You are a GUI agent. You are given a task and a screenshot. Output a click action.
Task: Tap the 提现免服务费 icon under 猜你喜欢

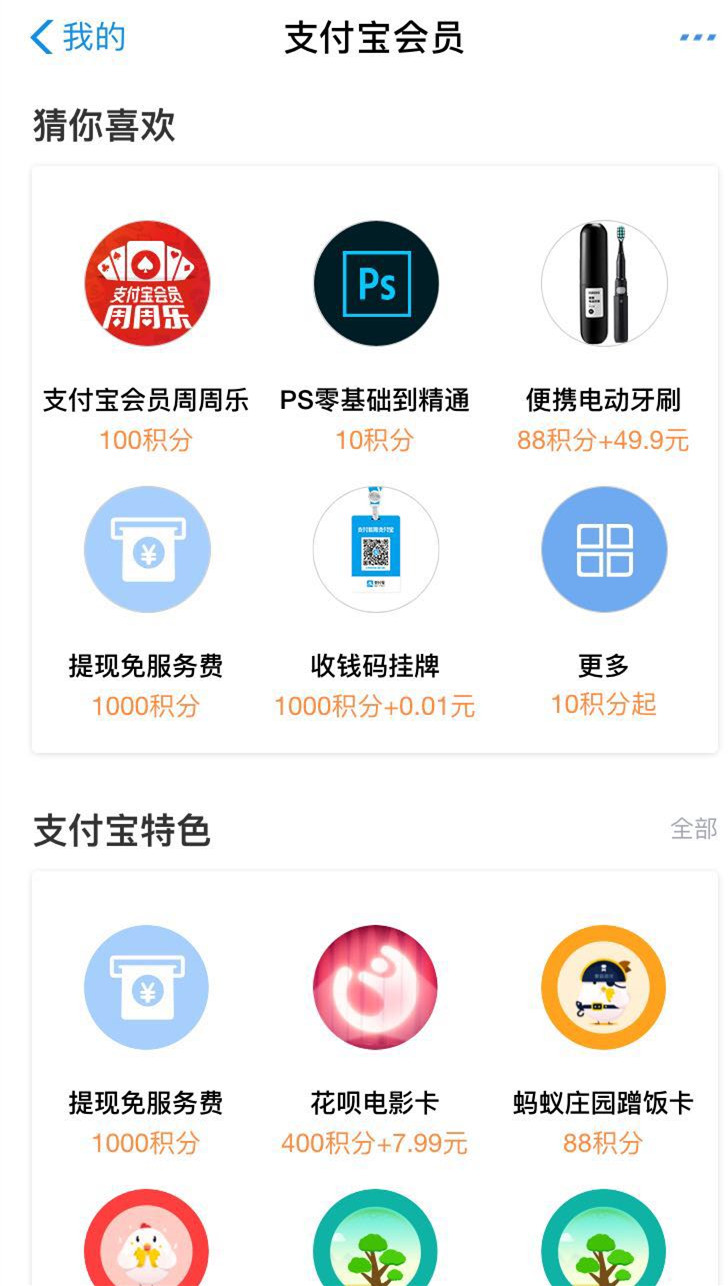(x=147, y=549)
